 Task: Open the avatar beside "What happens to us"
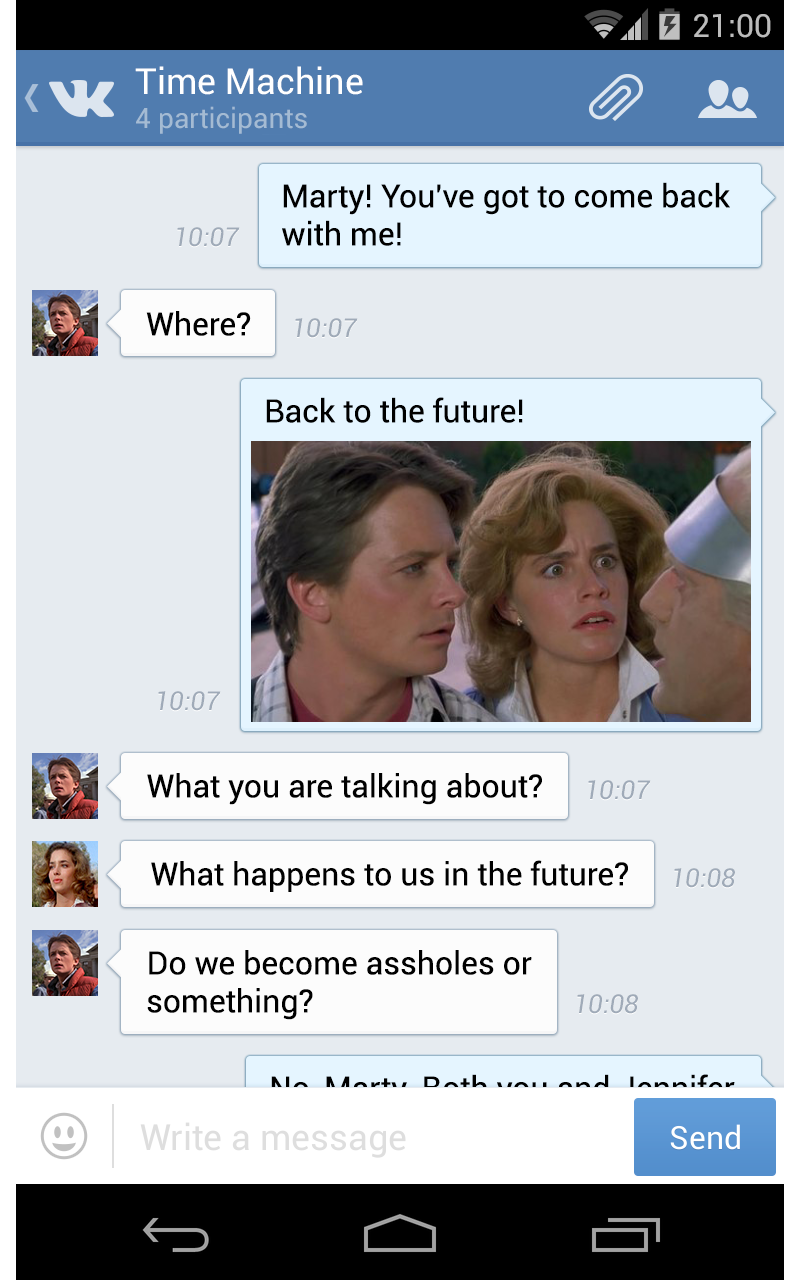tap(65, 874)
